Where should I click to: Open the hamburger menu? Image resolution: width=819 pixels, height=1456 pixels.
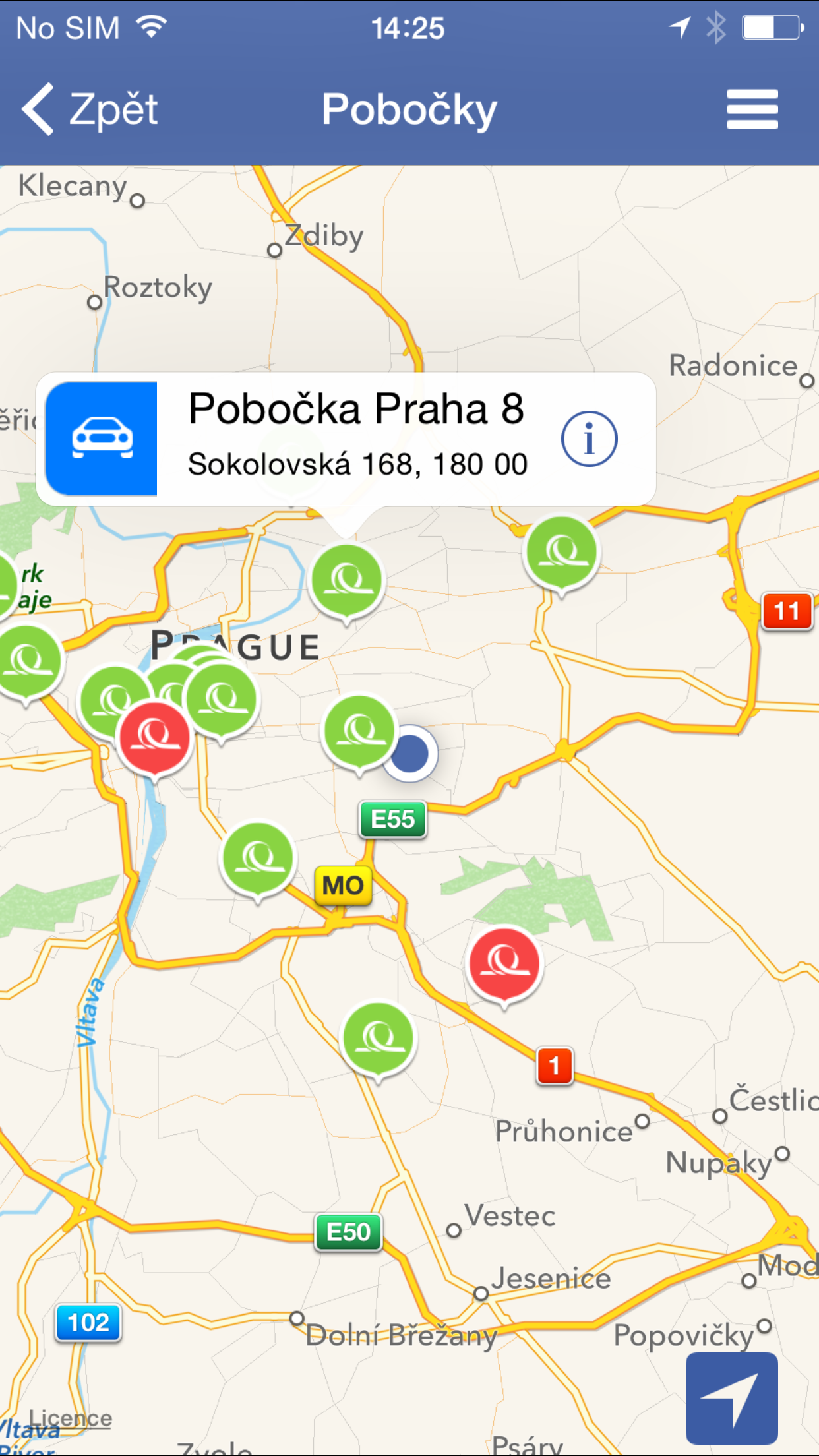click(x=752, y=109)
